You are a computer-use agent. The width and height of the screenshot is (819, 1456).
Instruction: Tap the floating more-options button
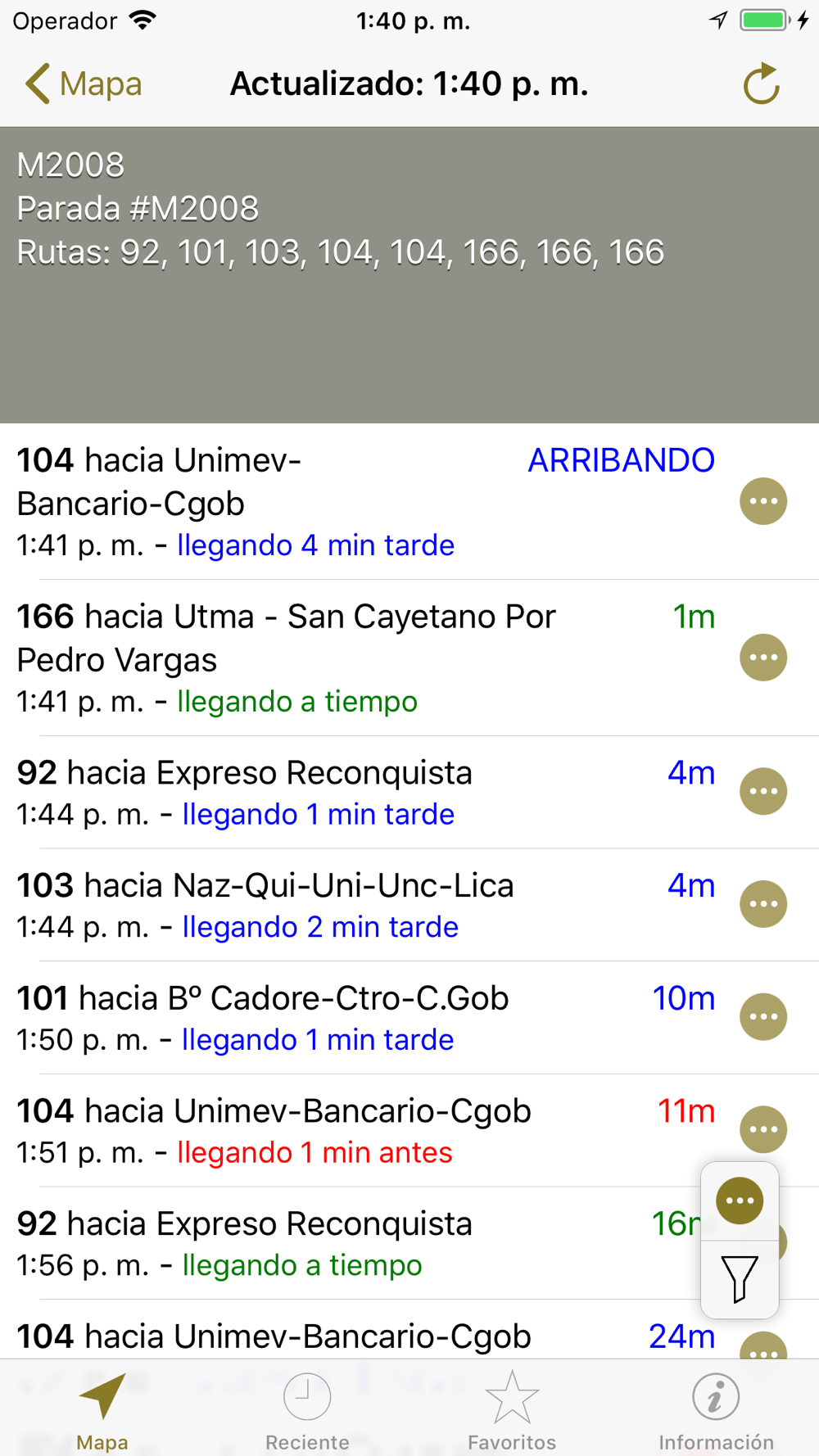click(x=740, y=1201)
